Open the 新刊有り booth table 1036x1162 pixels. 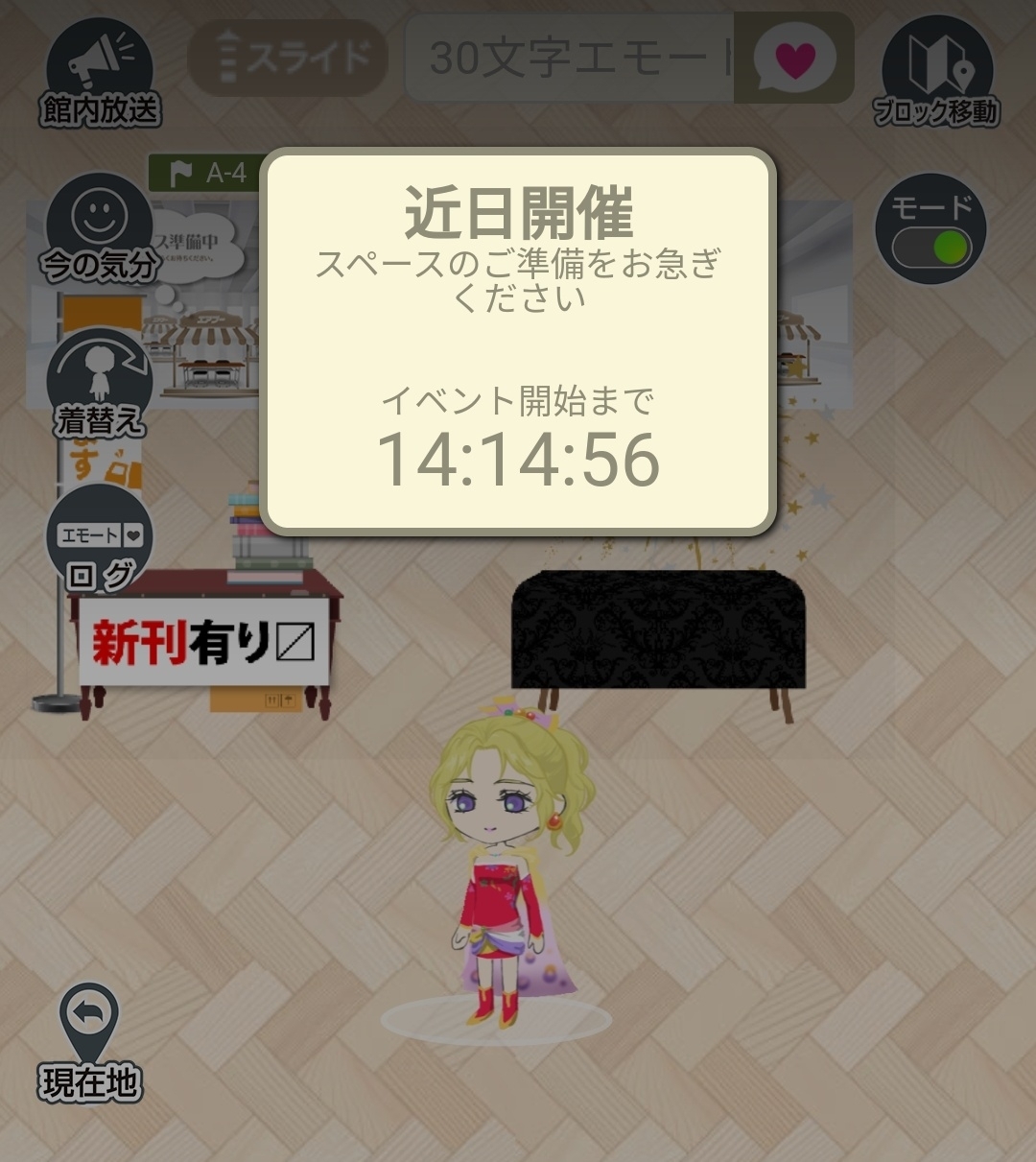203,641
